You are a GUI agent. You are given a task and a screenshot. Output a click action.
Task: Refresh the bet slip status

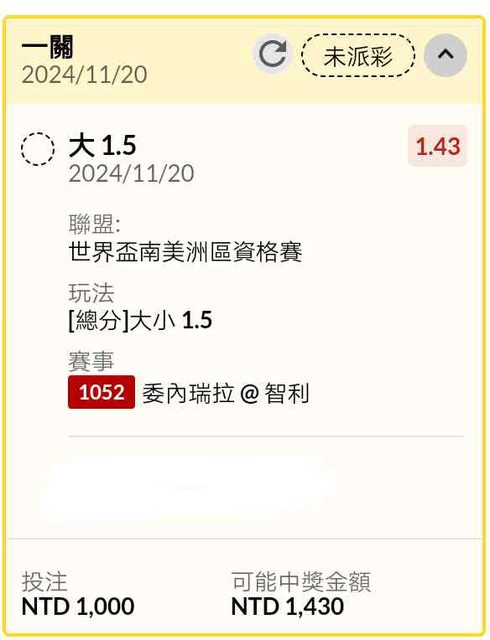click(273, 54)
